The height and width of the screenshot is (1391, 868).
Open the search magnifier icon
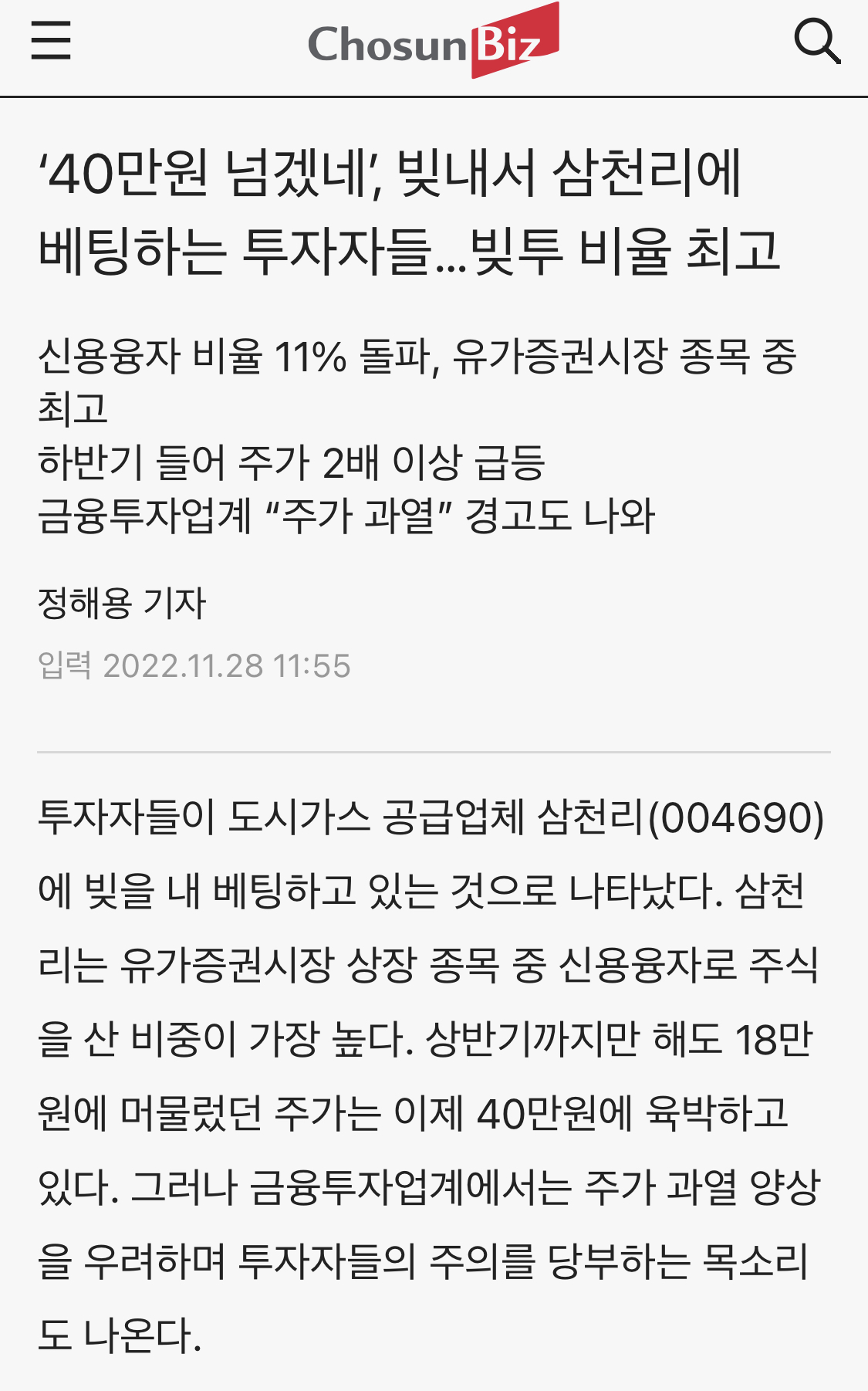click(x=818, y=42)
